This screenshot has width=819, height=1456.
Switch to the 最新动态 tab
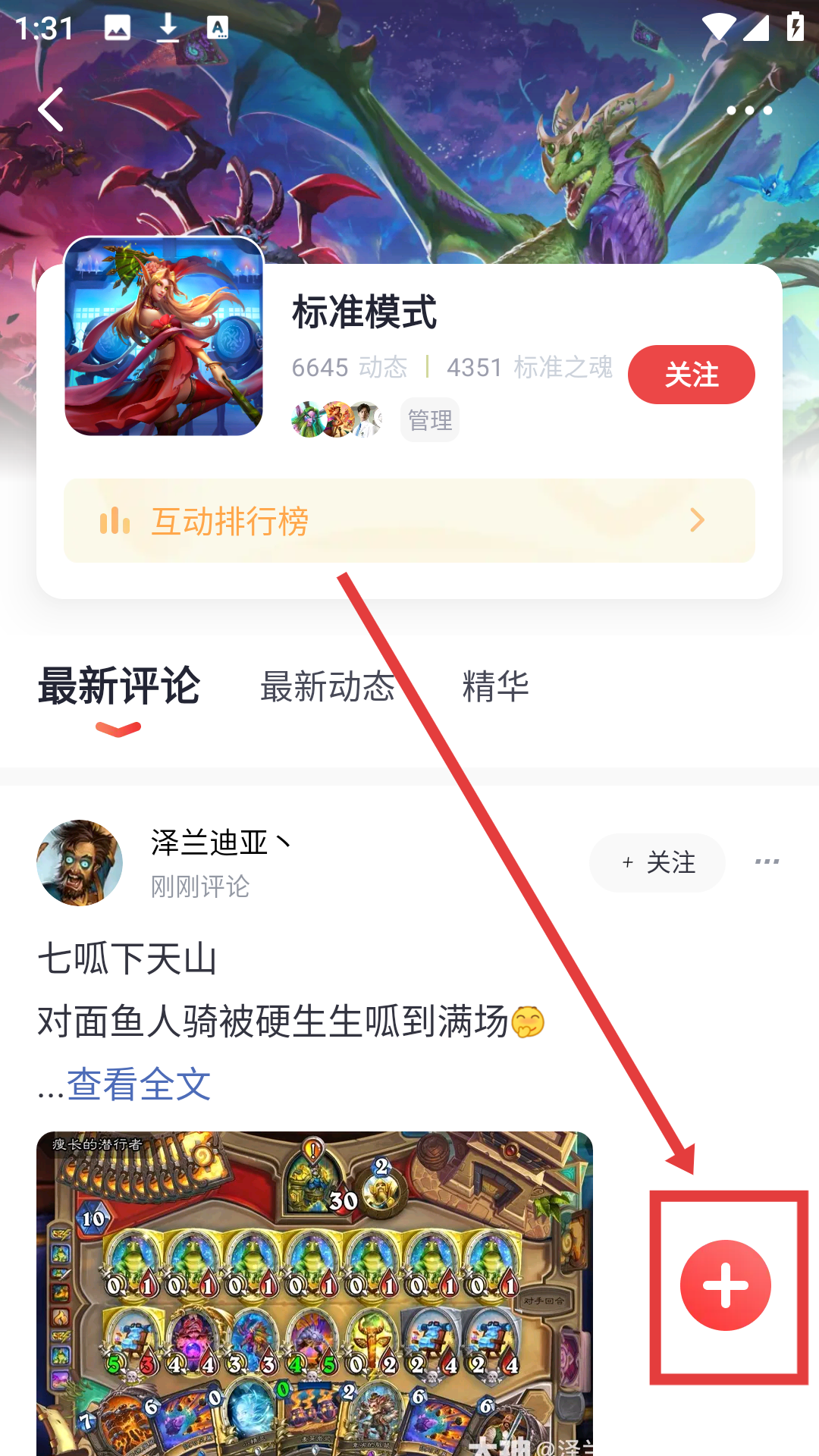pyautogui.click(x=328, y=686)
